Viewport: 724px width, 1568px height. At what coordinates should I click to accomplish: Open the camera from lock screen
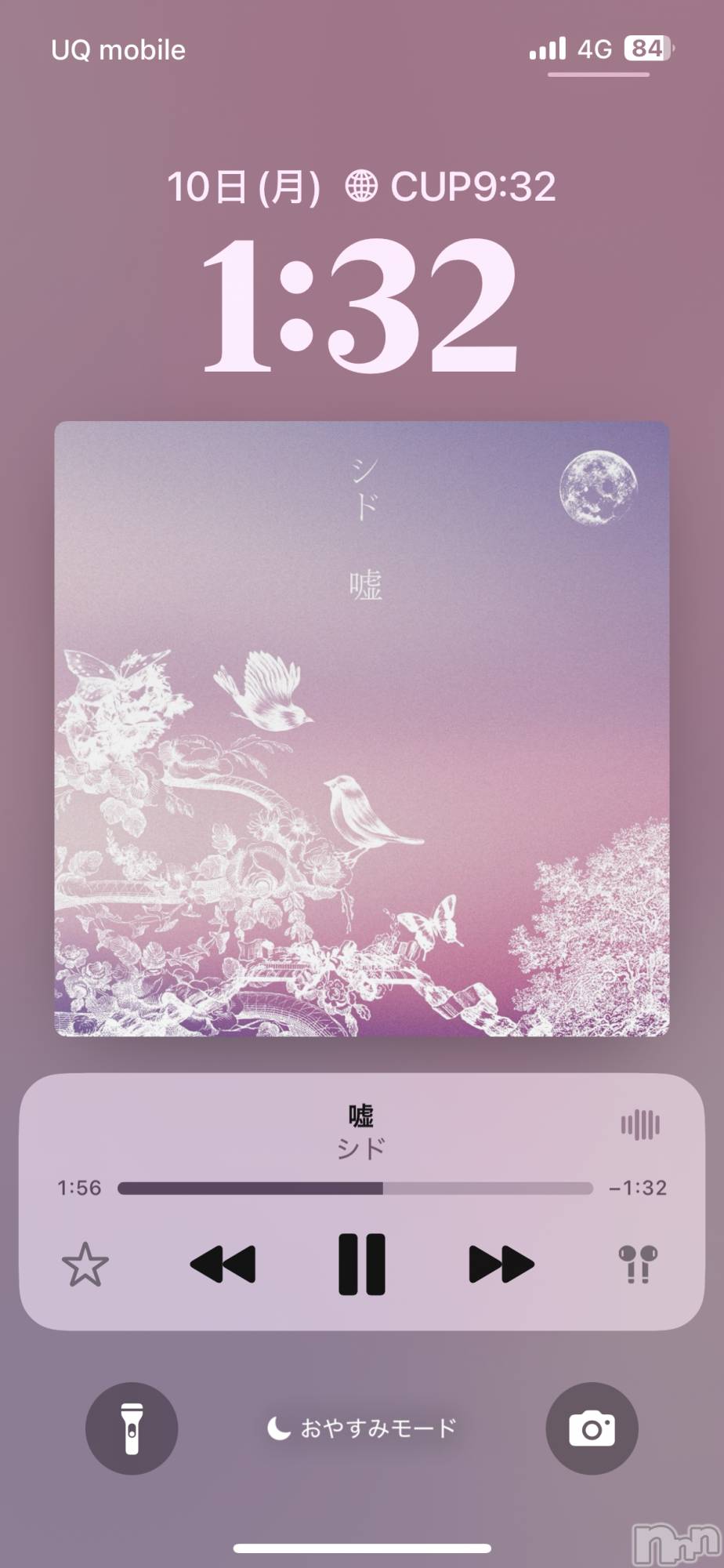[x=592, y=1428]
